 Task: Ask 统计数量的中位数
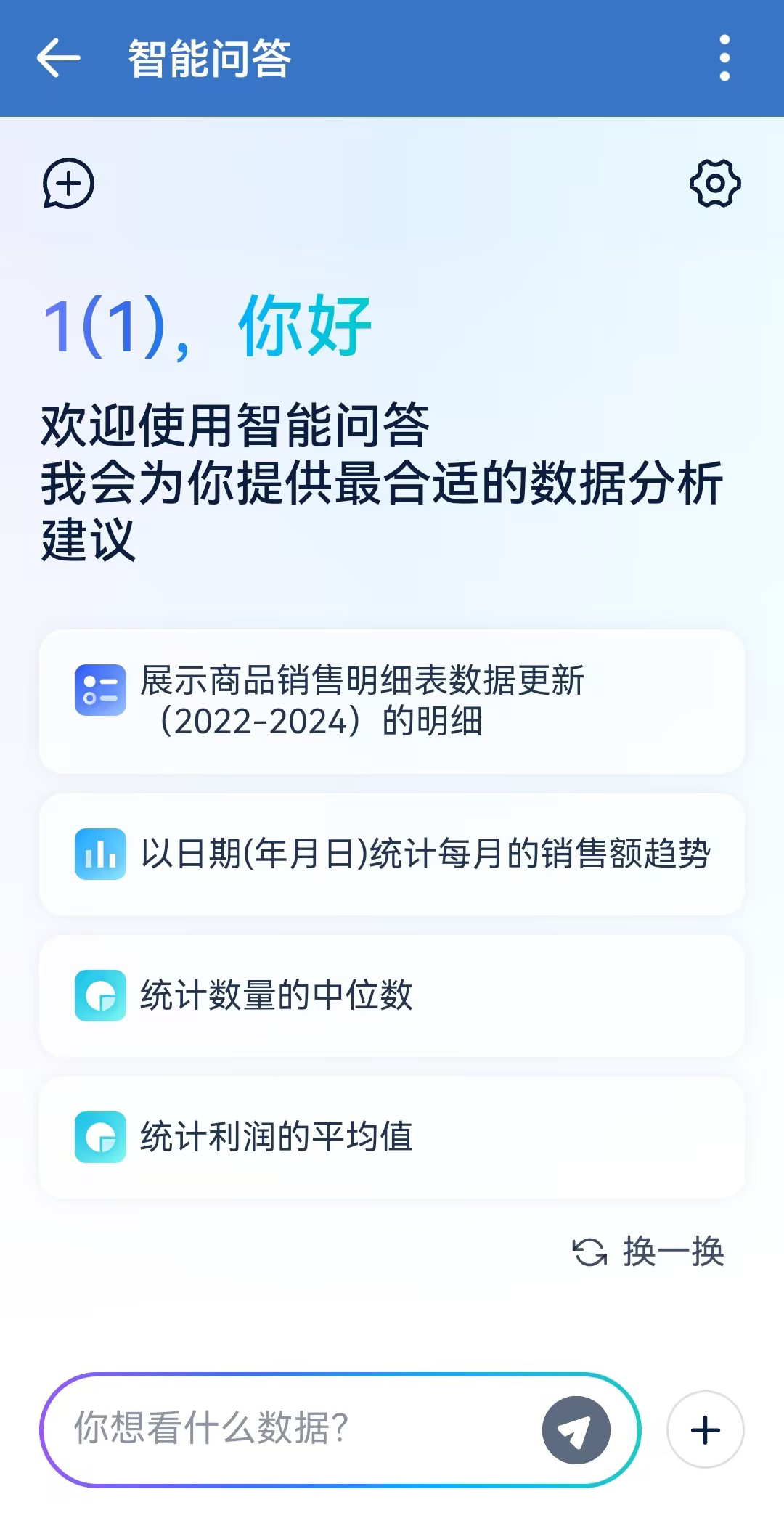click(392, 995)
